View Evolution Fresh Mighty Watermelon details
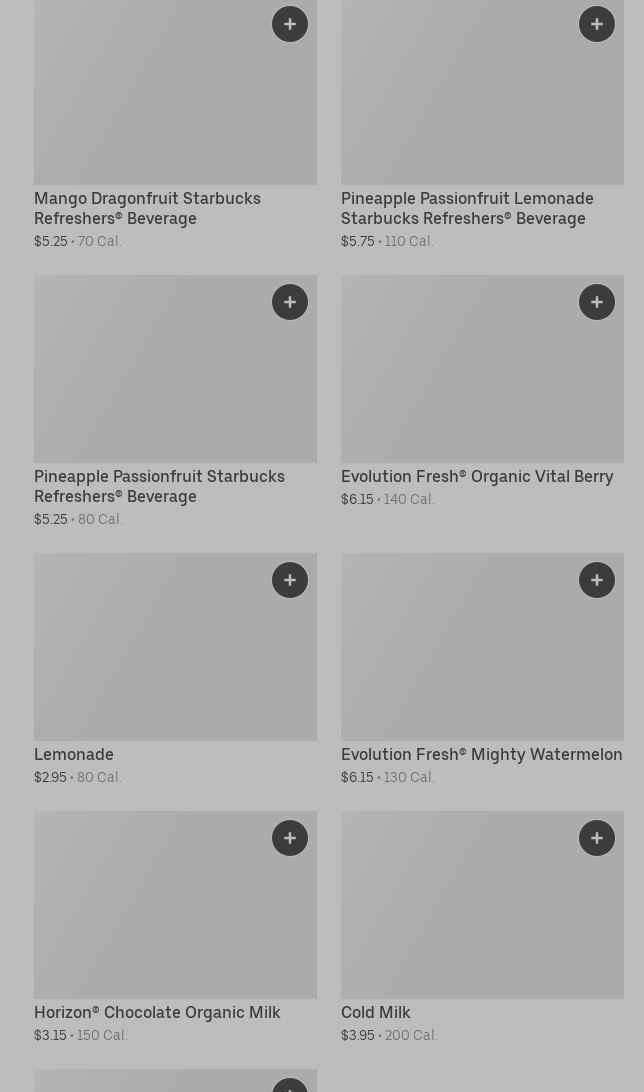 pyautogui.click(x=481, y=755)
